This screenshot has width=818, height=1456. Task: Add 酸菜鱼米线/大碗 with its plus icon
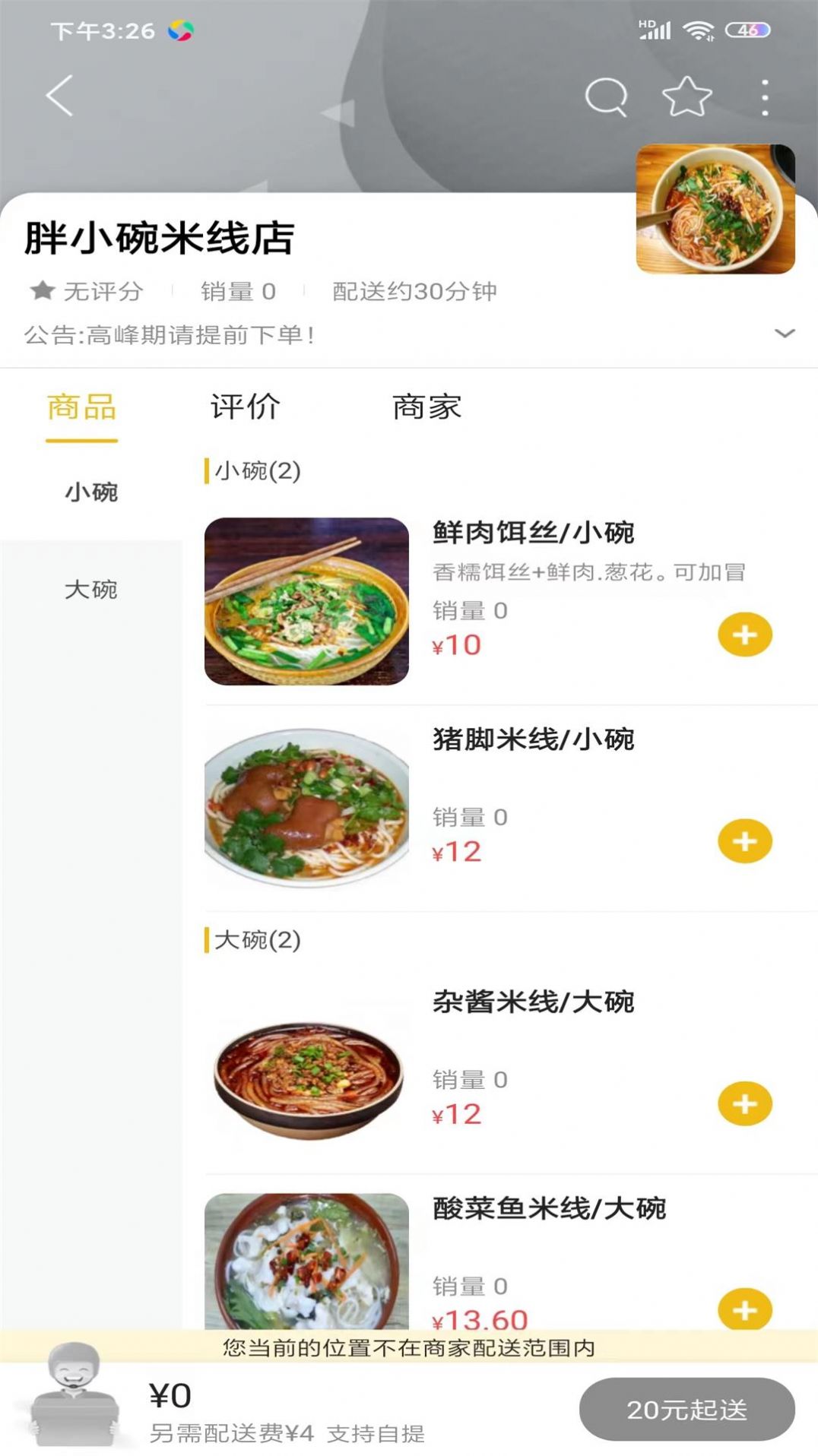[746, 1309]
